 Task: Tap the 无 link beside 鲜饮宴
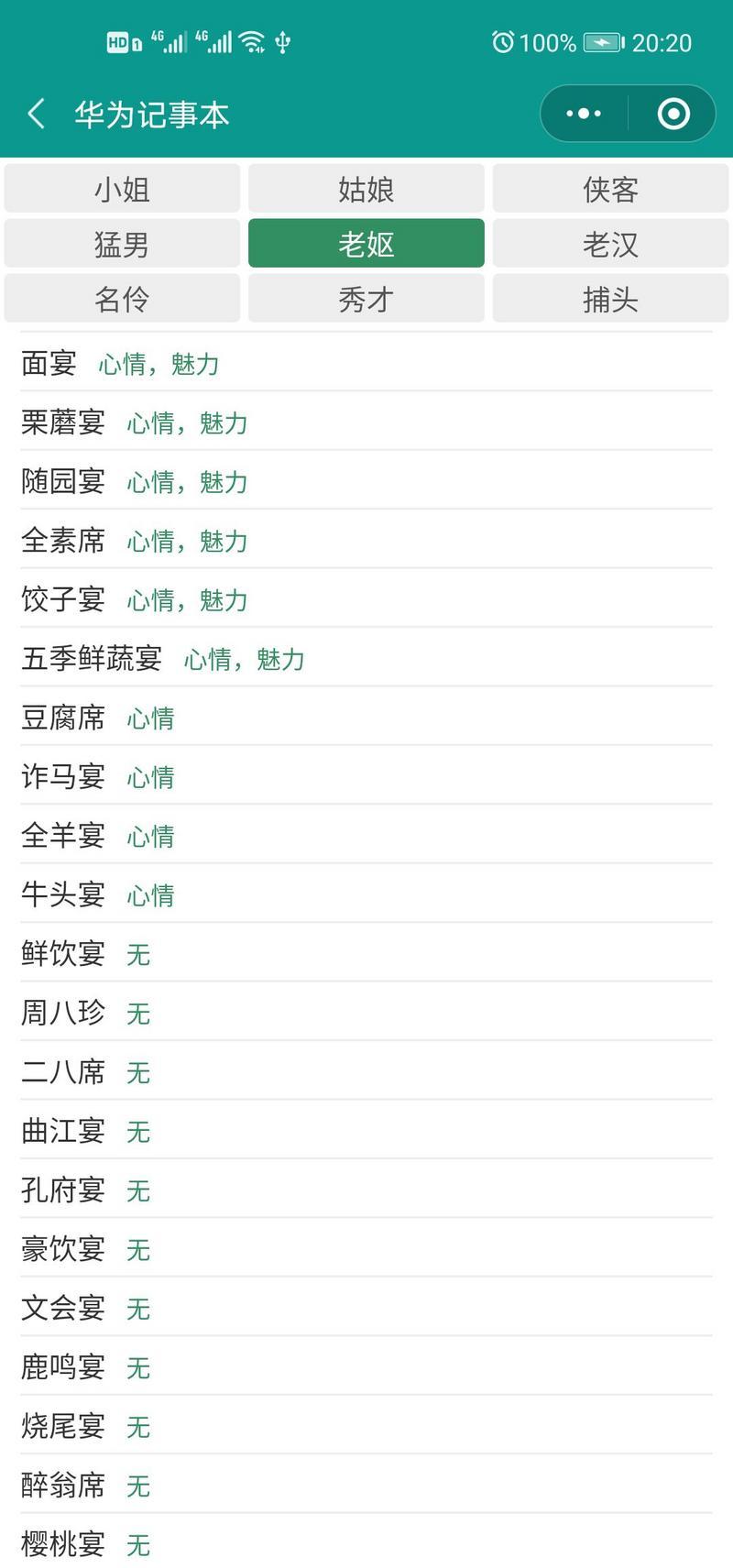137,956
